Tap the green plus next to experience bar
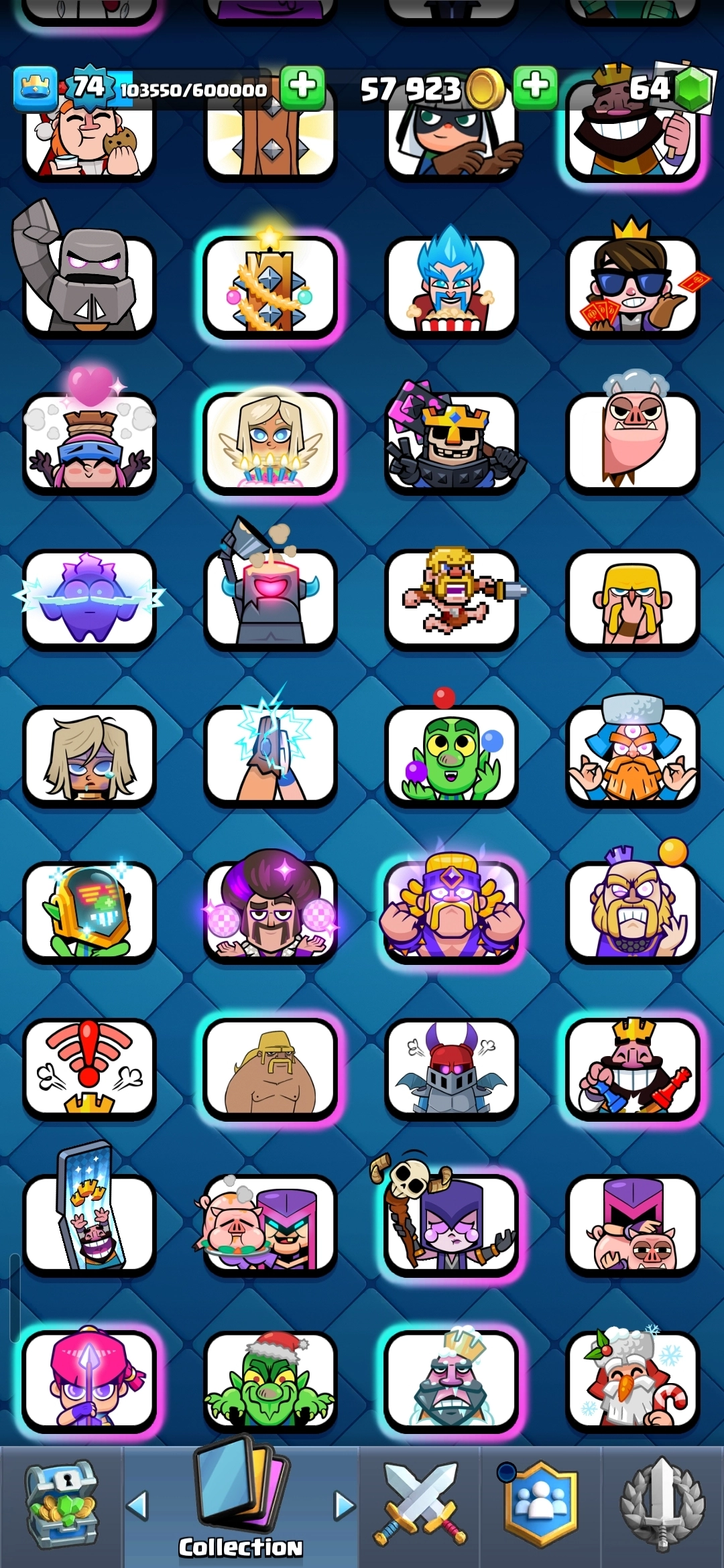 (302, 87)
